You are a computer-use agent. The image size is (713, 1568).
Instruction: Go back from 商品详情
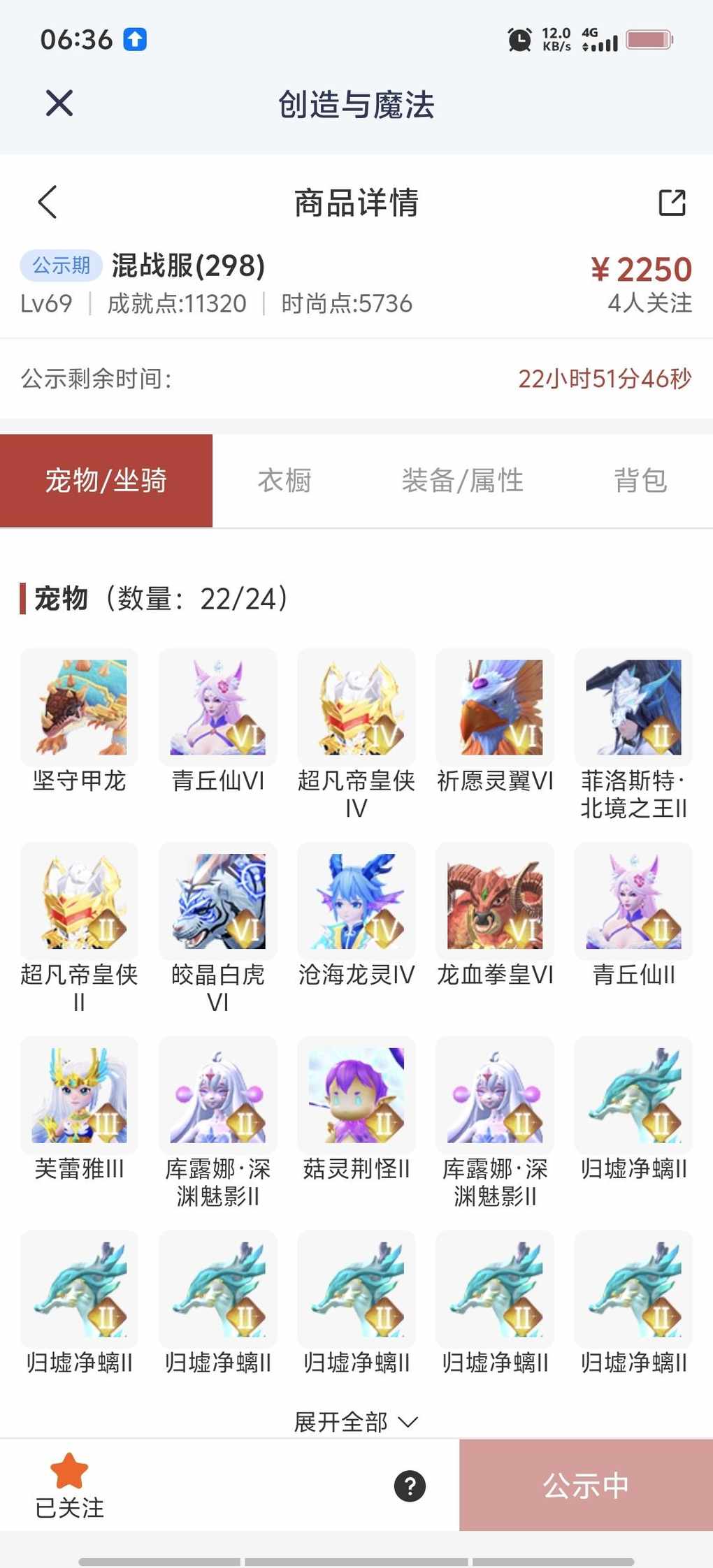tap(47, 203)
